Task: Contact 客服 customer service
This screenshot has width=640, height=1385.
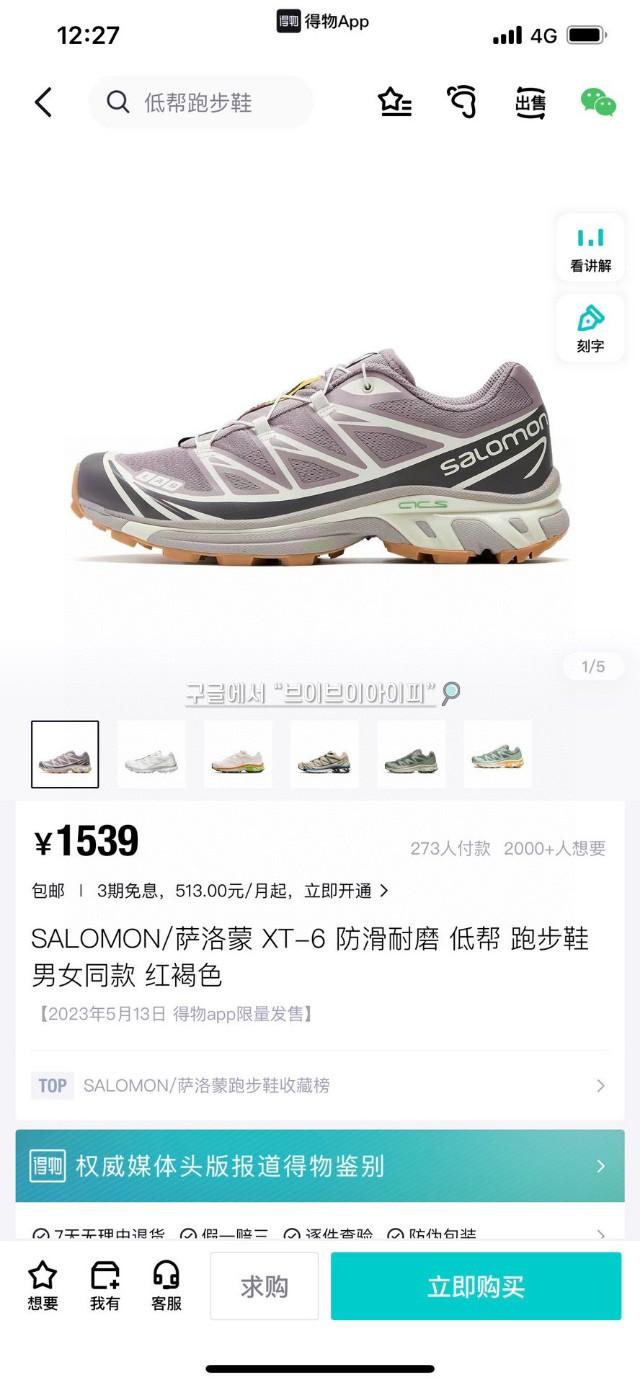Action: click(x=166, y=1285)
